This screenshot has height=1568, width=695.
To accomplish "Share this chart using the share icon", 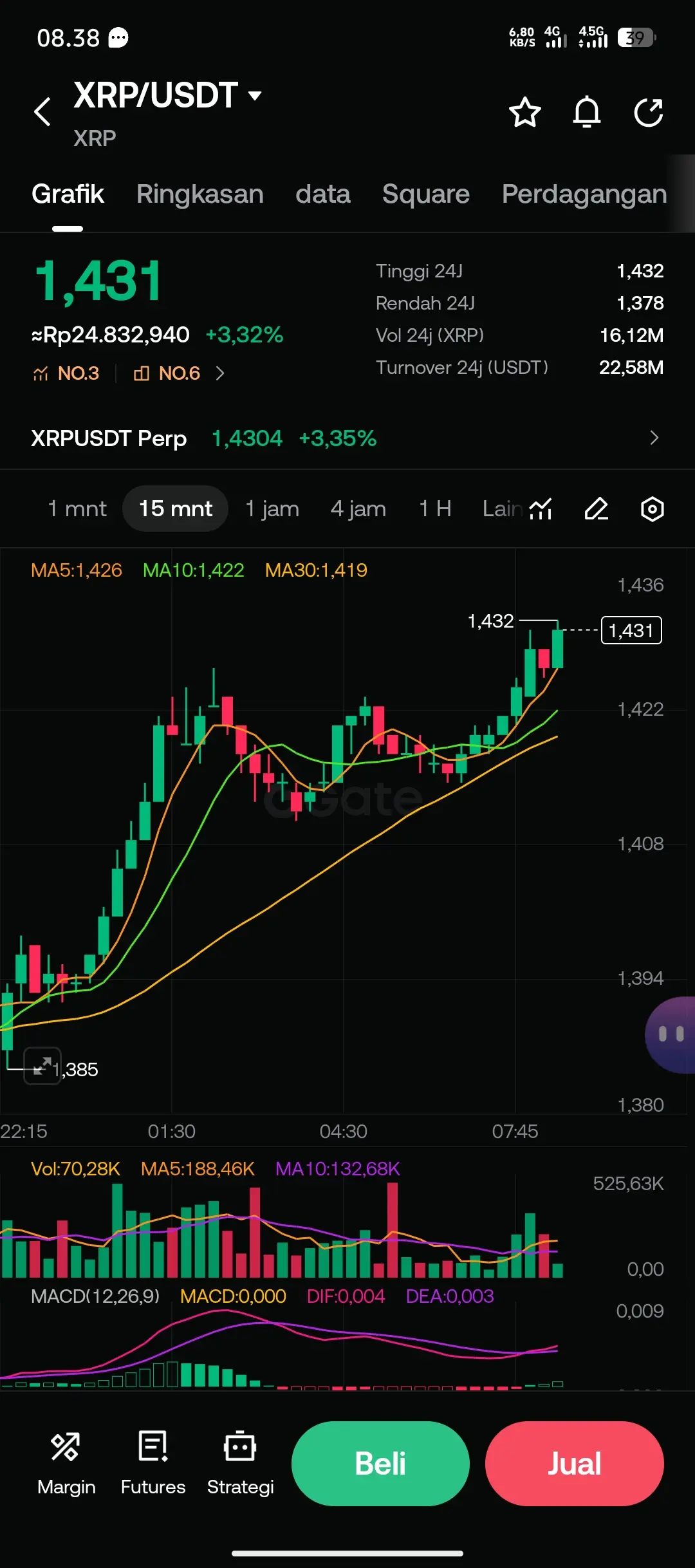I will pyautogui.click(x=649, y=113).
